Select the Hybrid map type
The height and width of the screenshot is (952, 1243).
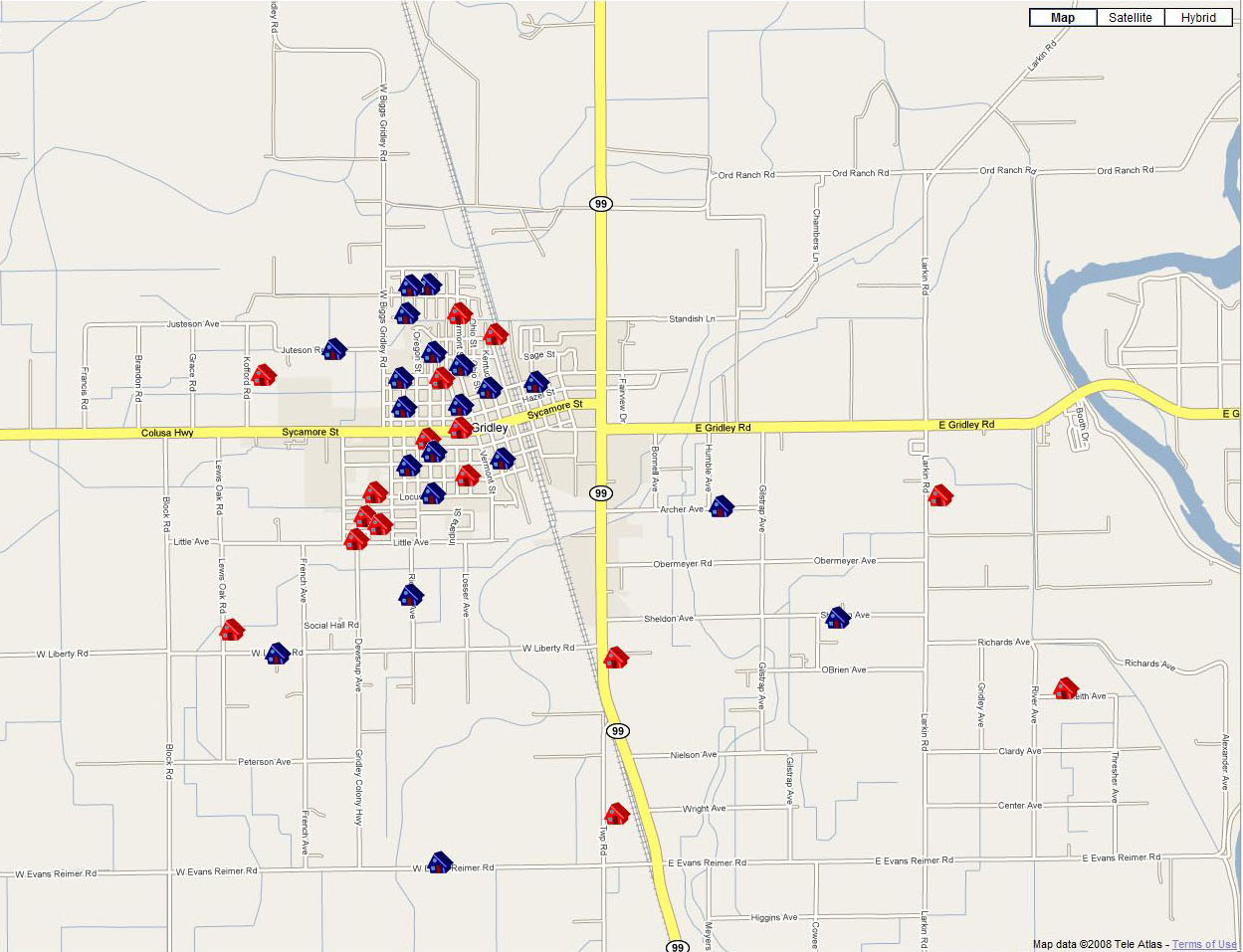pos(1198,18)
